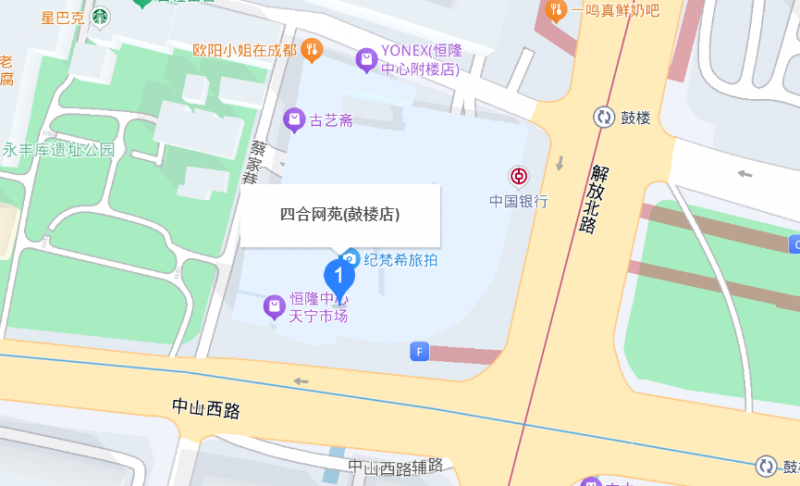The width and height of the screenshot is (800, 486).
Task: Open the 四合网苑(鼓楼店) info bubble
Action: [x=340, y=215]
